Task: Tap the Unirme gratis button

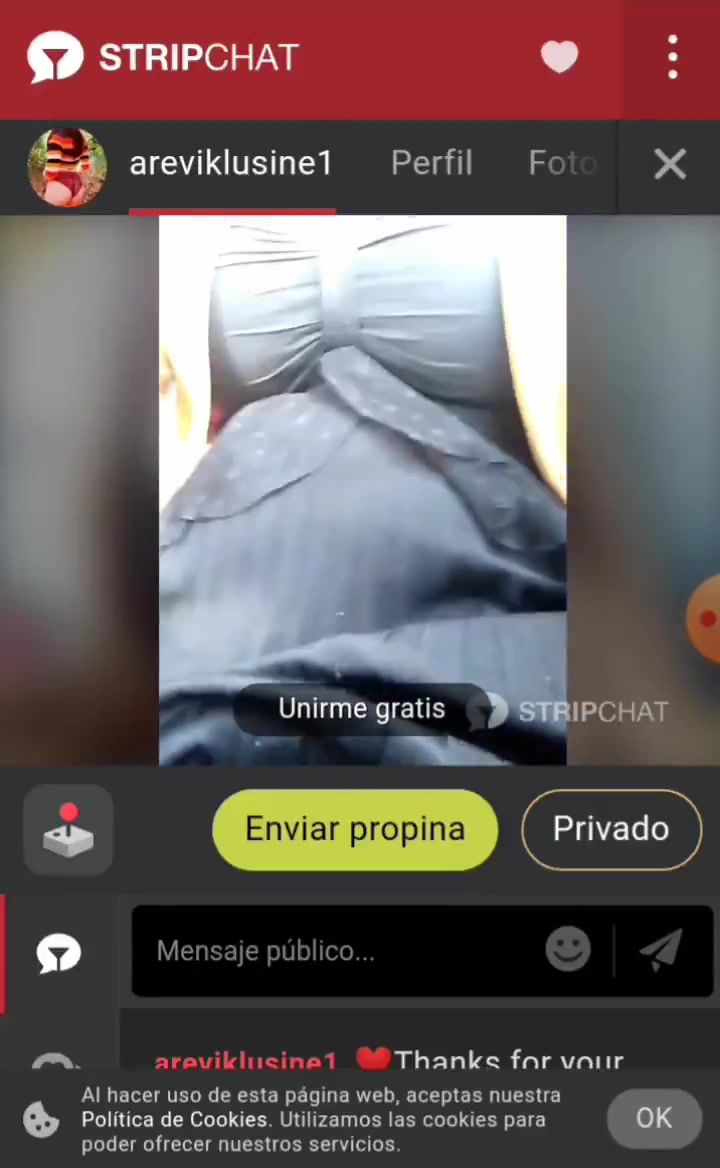Action: click(x=361, y=709)
